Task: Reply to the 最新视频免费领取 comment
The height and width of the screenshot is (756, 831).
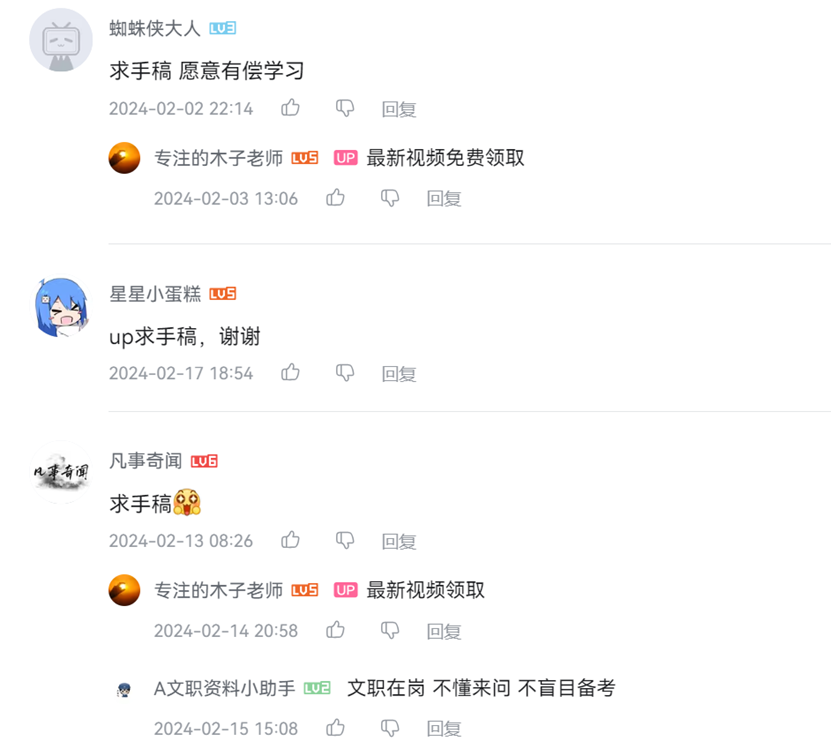Action: [444, 198]
